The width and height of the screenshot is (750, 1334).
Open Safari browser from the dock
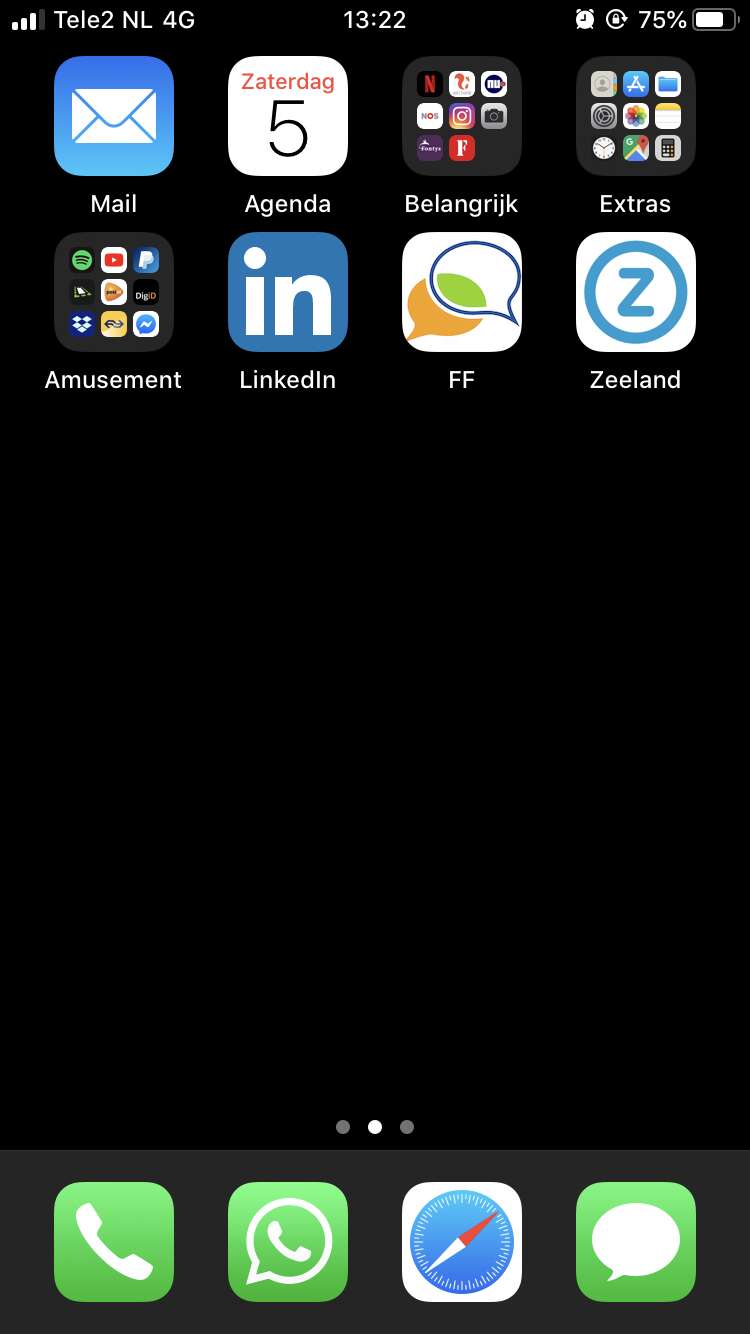[462, 1242]
